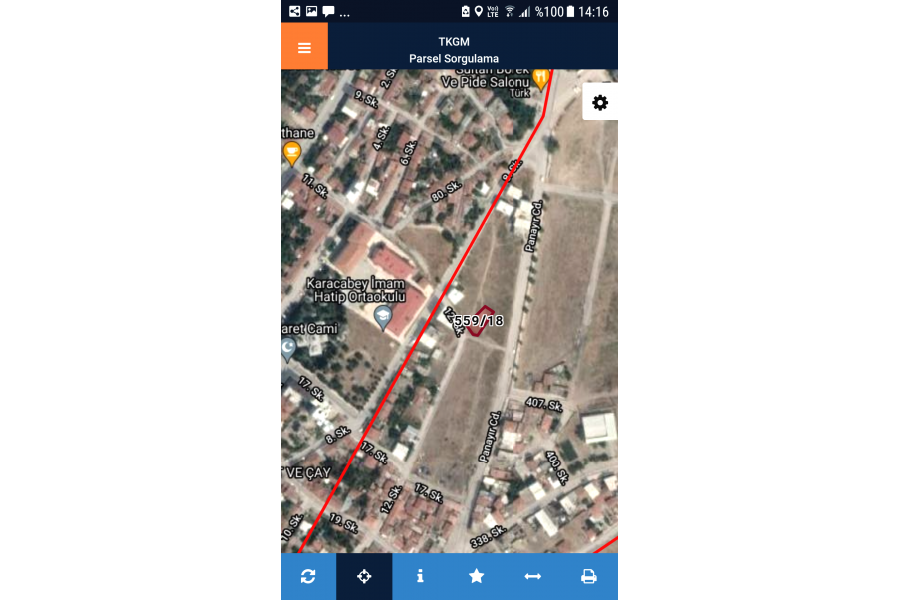This screenshot has width=900, height=600.
Task: Print the map with printer icon
Action: tap(589, 576)
